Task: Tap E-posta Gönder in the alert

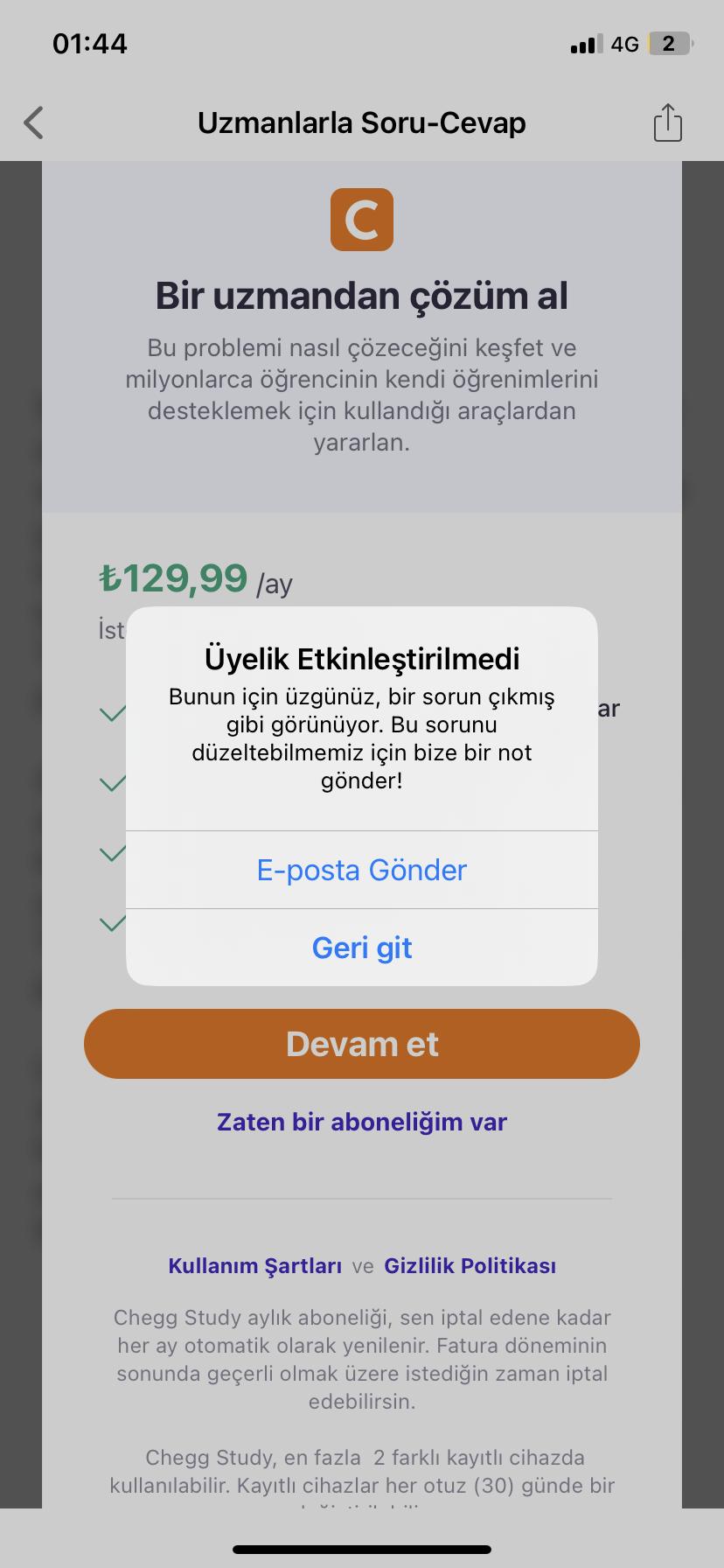Action: pos(361,870)
